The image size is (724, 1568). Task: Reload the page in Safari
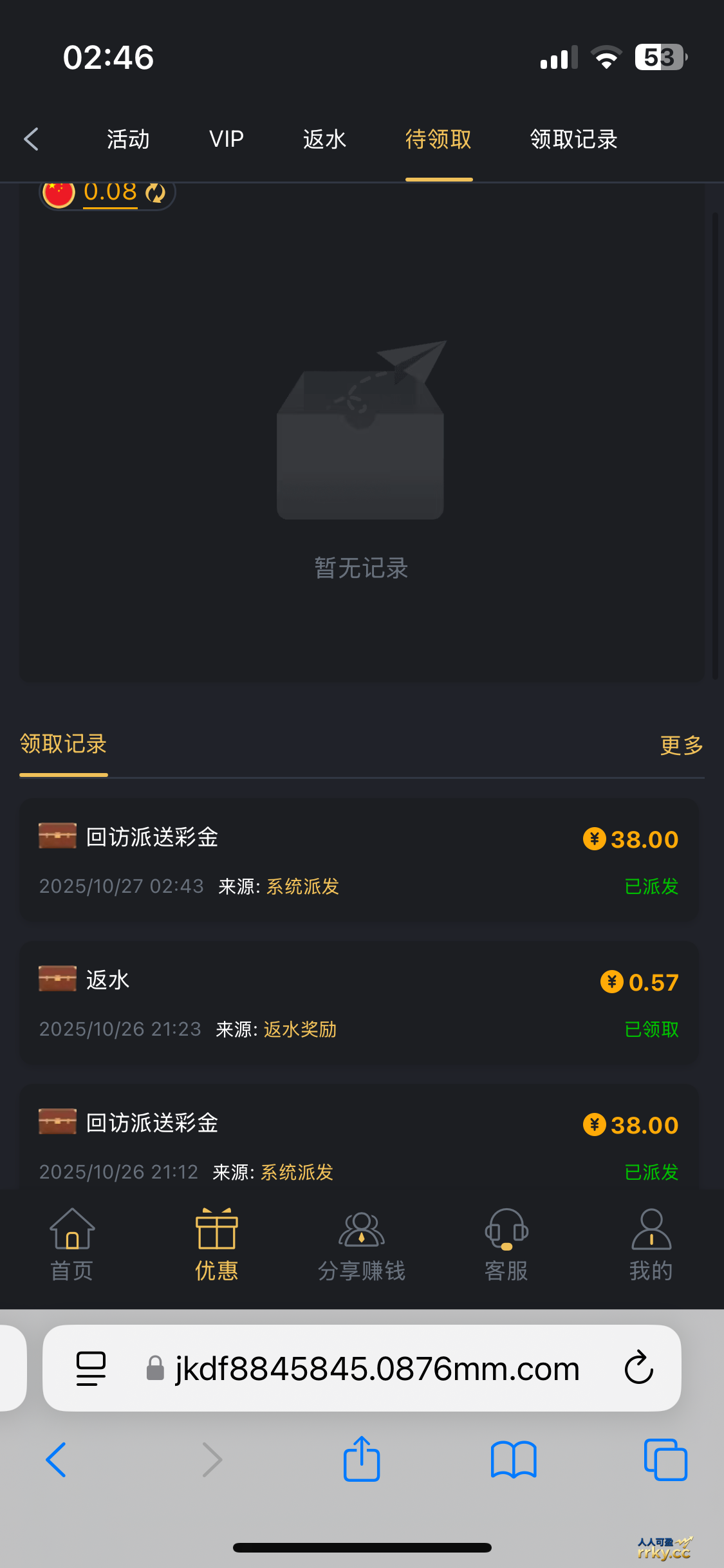click(x=638, y=1368)
